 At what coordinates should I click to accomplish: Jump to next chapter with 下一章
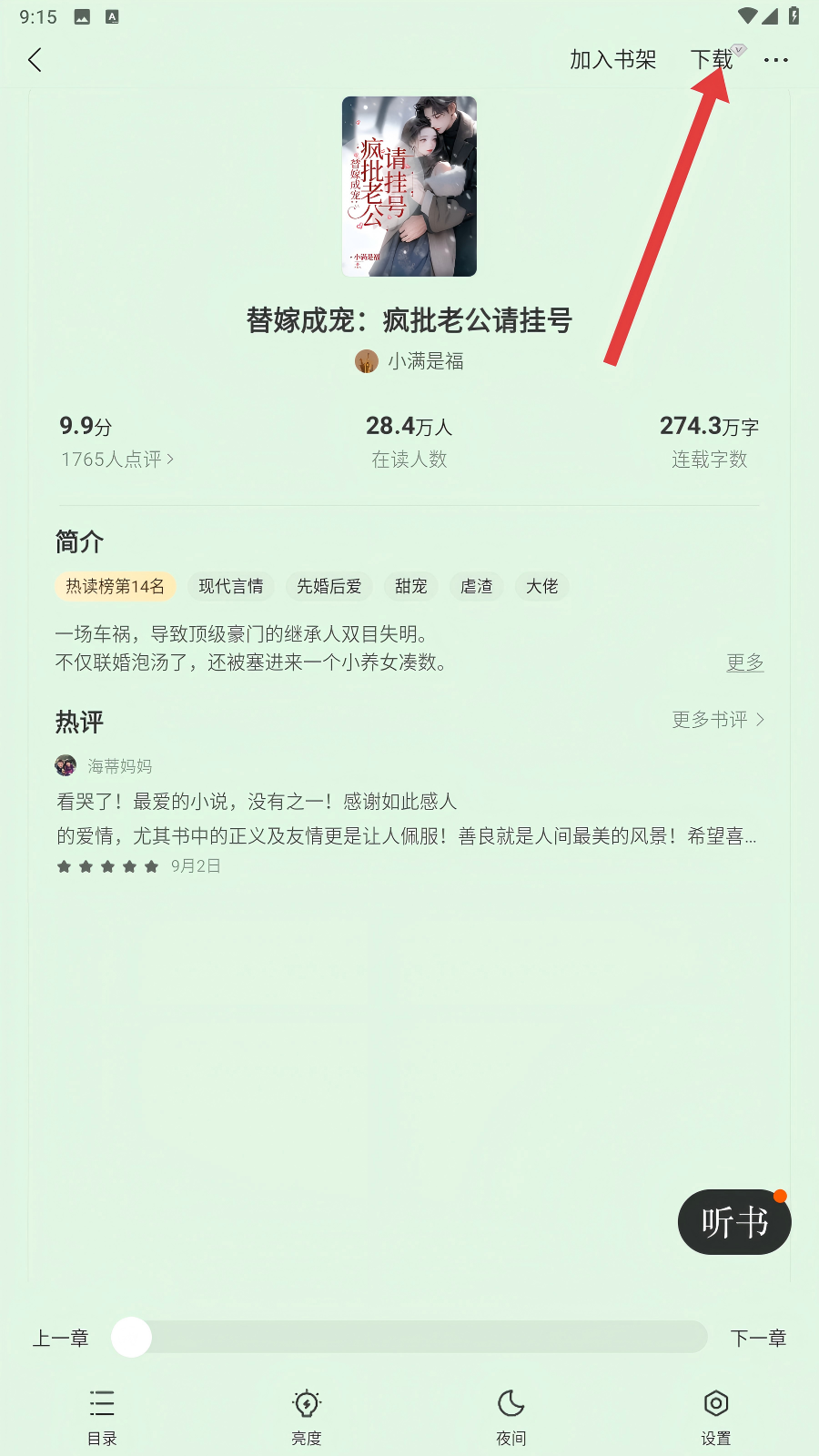[x=758, y=1338]
